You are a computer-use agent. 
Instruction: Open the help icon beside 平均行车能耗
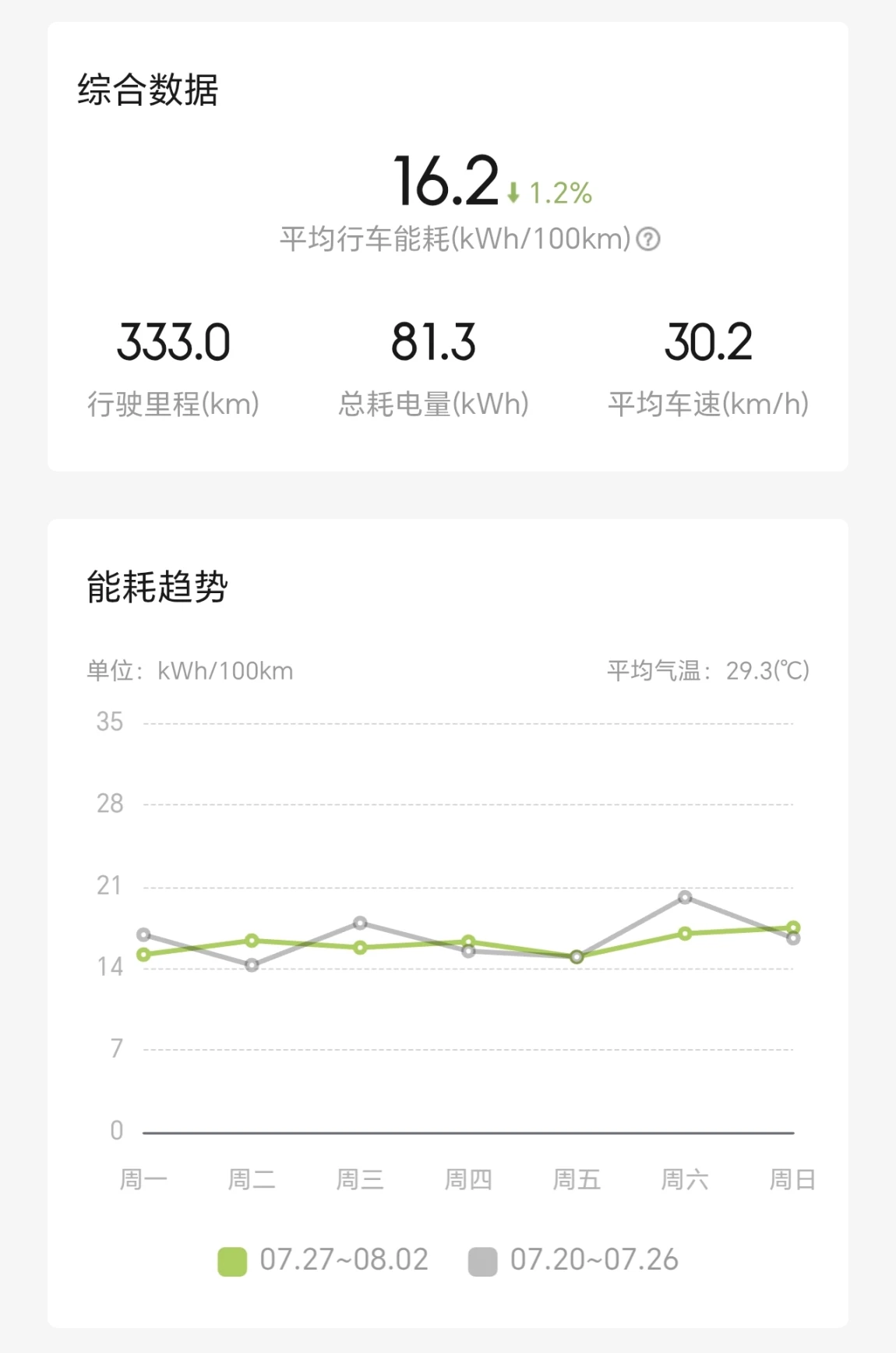tap(648, 238)
